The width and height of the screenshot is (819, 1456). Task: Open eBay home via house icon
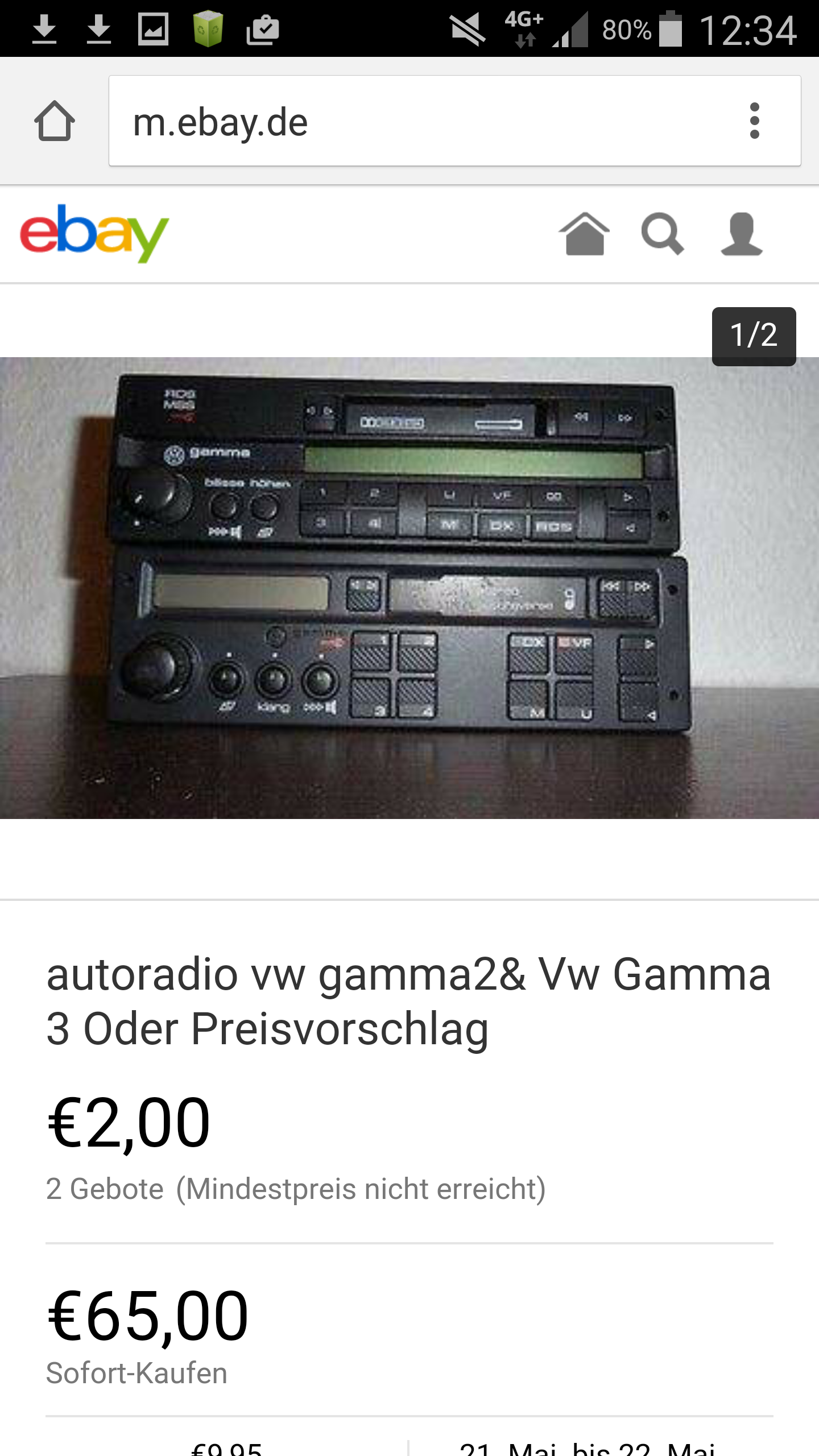click(584, 234)
